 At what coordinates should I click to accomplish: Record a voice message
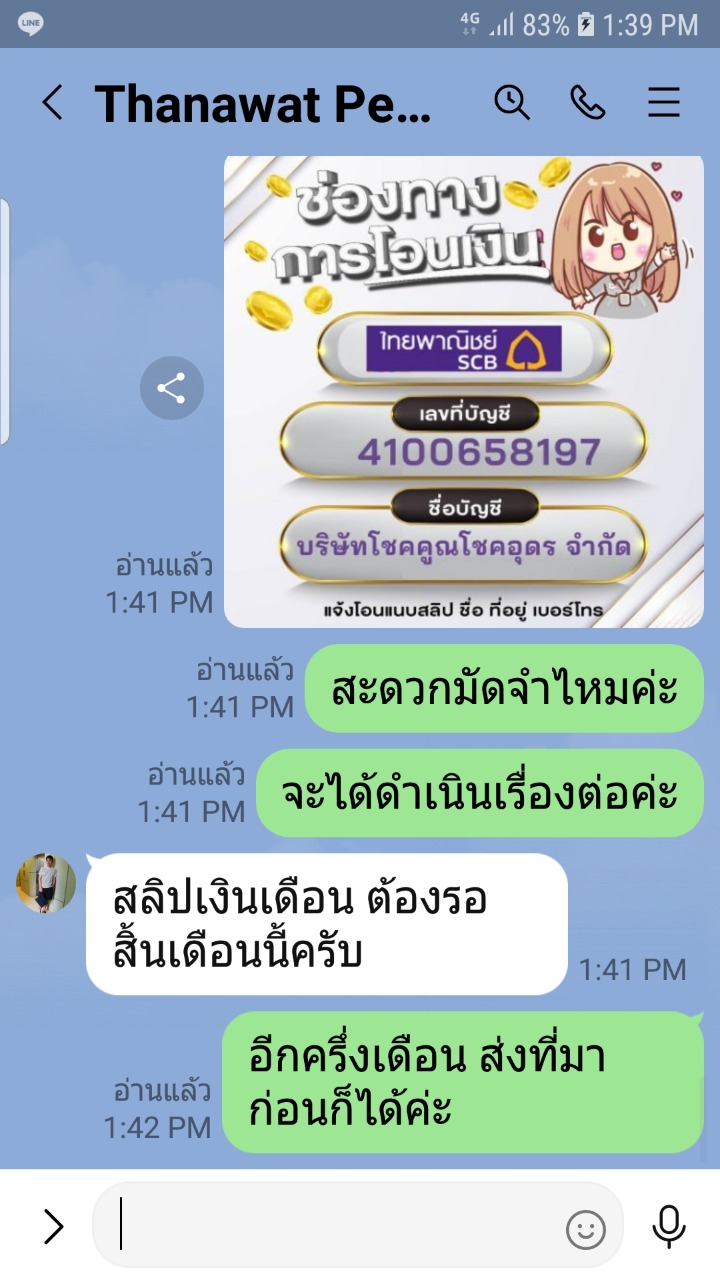(668, 1226)
